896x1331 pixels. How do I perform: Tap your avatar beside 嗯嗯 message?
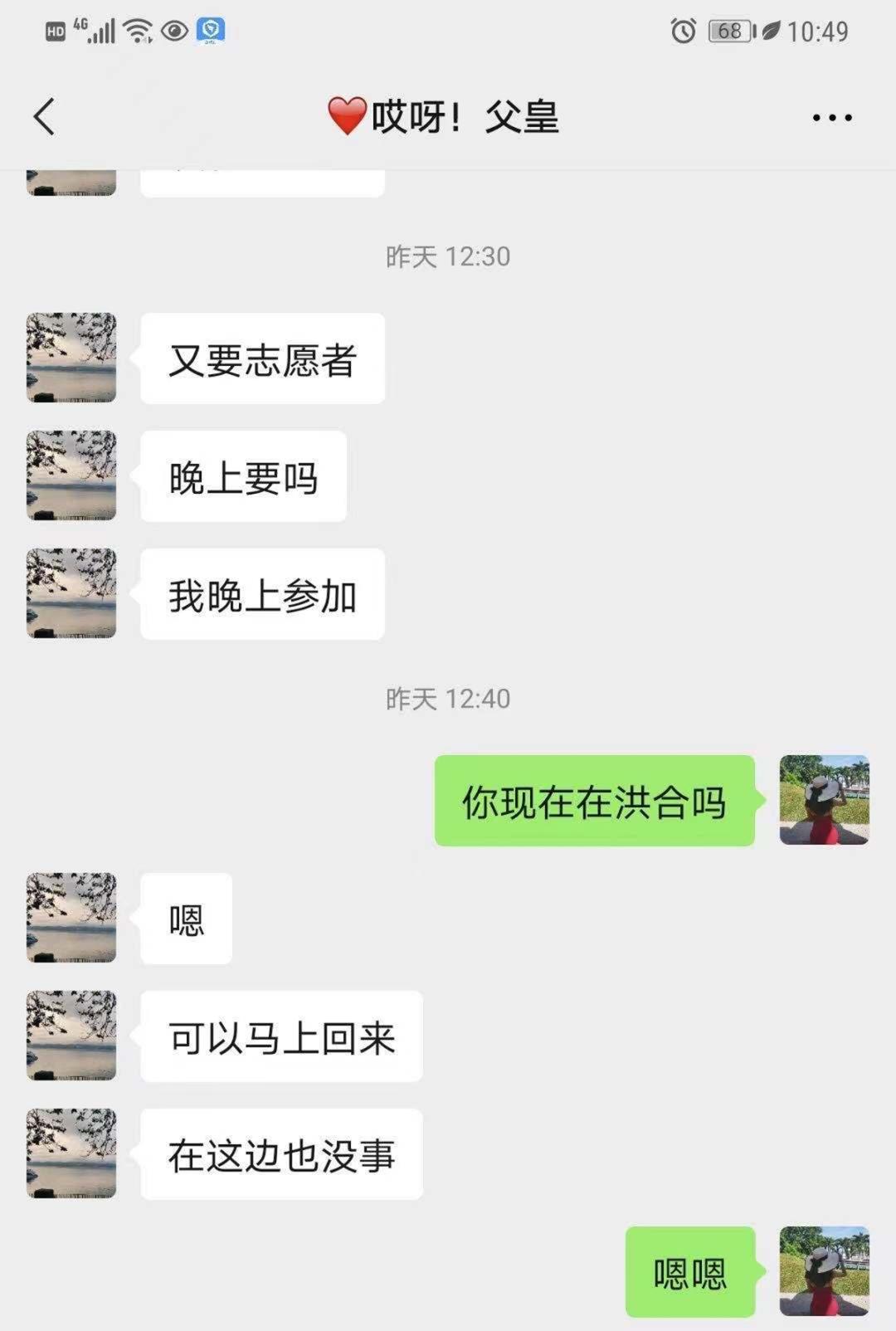(824, 1270)
